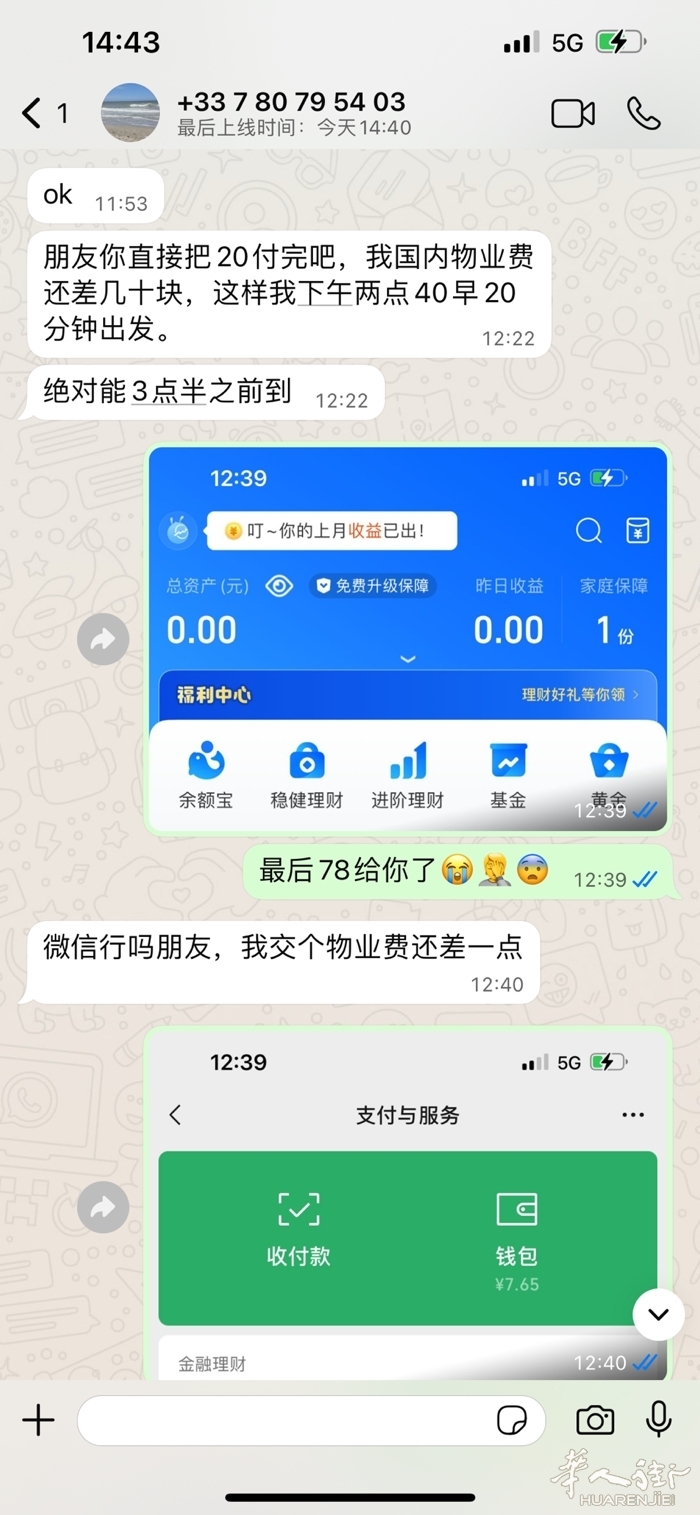The width and height of the screenshot is (700, 1515).
Task: Jump to the latest messages
Action: coord(658,1314)
